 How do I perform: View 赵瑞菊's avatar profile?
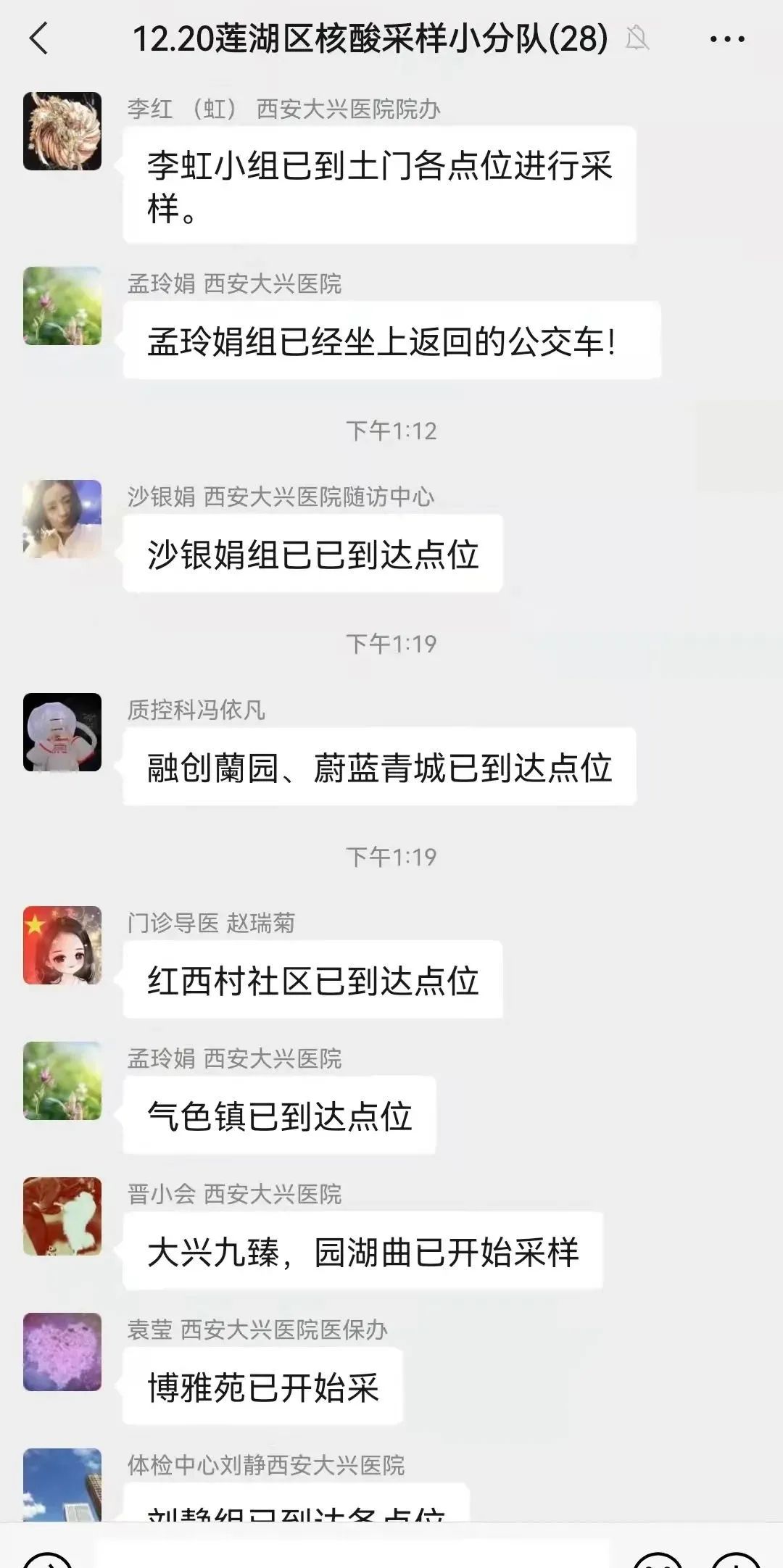(x=62, y=945)
